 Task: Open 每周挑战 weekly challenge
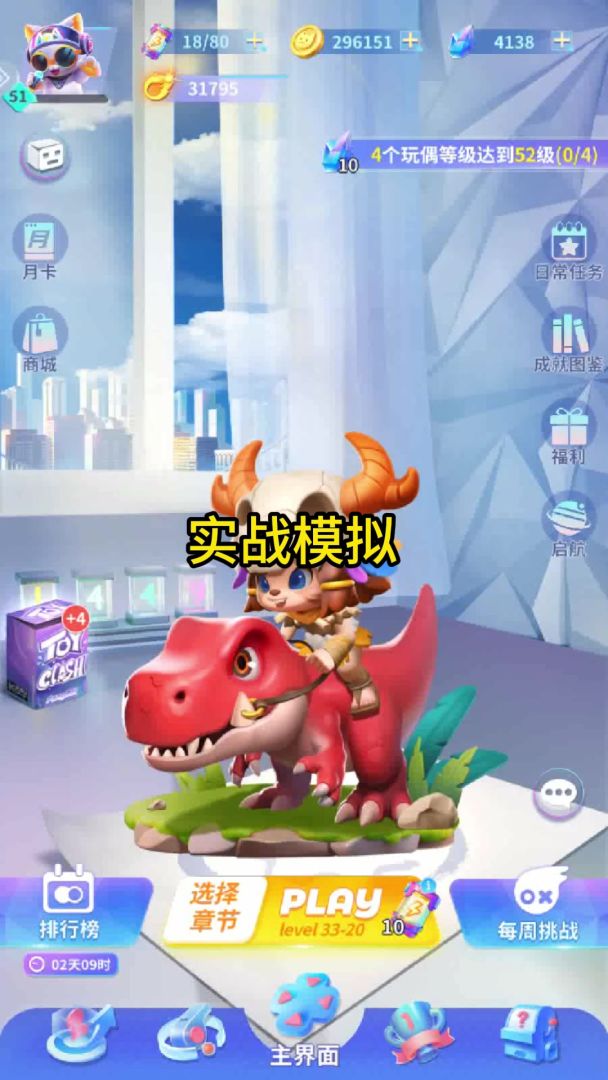coord(538,908)
